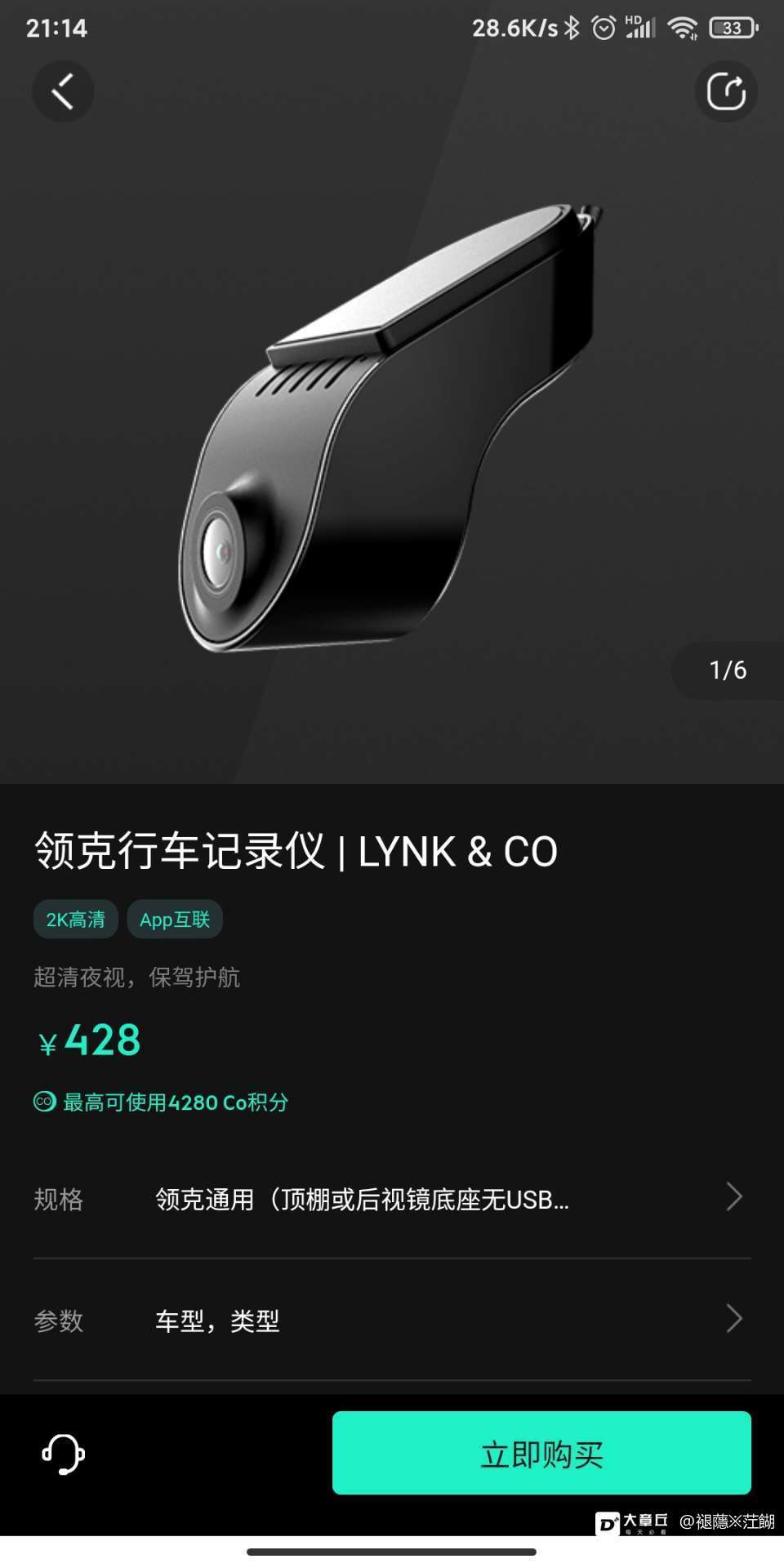Contact customer service via headset icon
This screenshot has height=1568, width=784.
click(x=64, y=1454)
